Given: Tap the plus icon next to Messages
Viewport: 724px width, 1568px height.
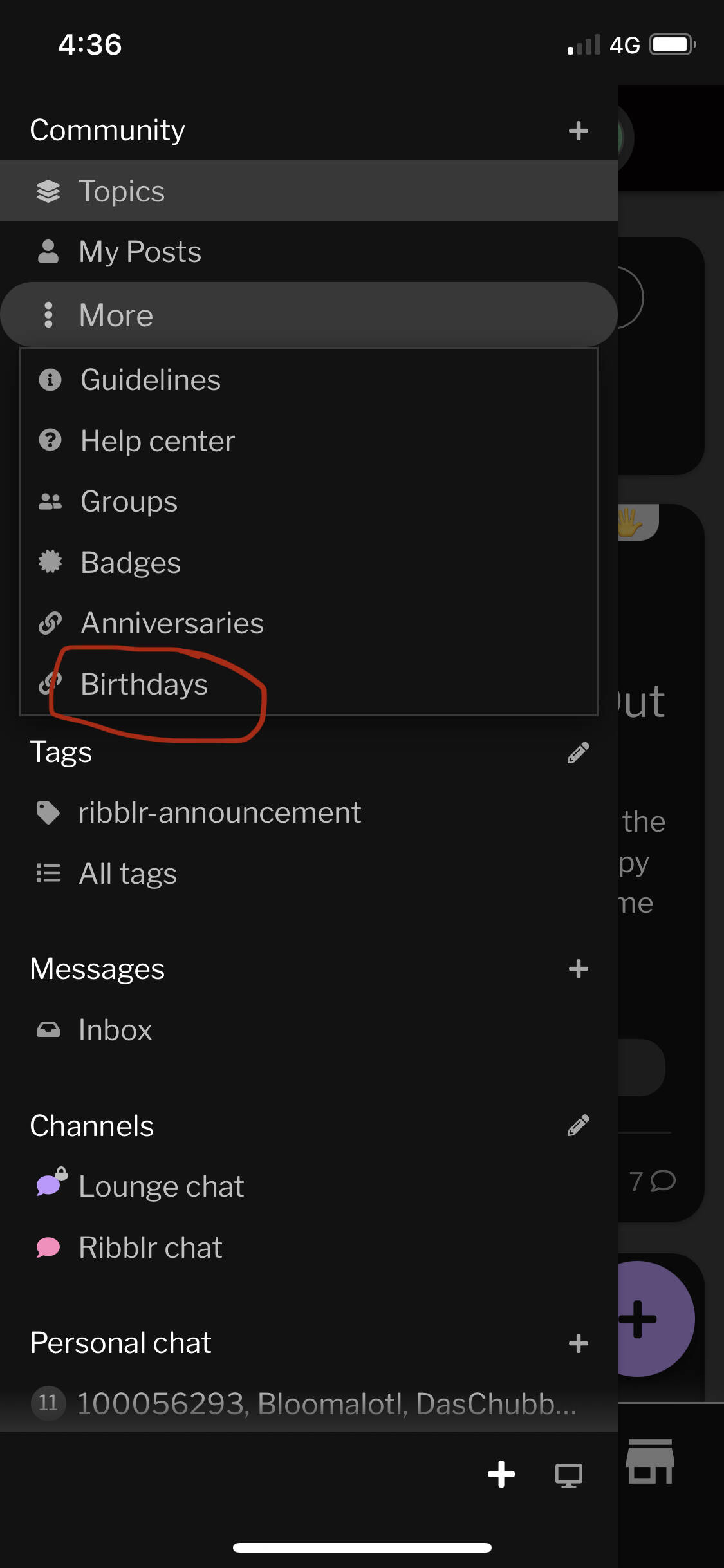Looking at the screenshot, I should [x=578, y=969].
